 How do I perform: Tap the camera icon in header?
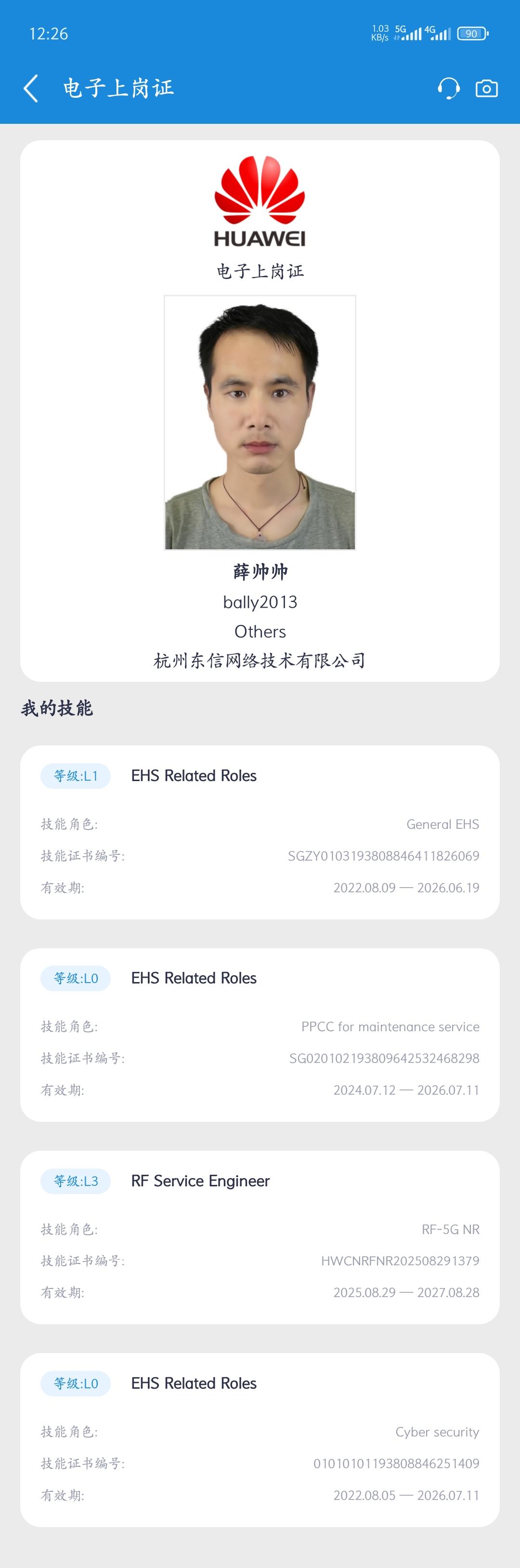click(486, 89)
